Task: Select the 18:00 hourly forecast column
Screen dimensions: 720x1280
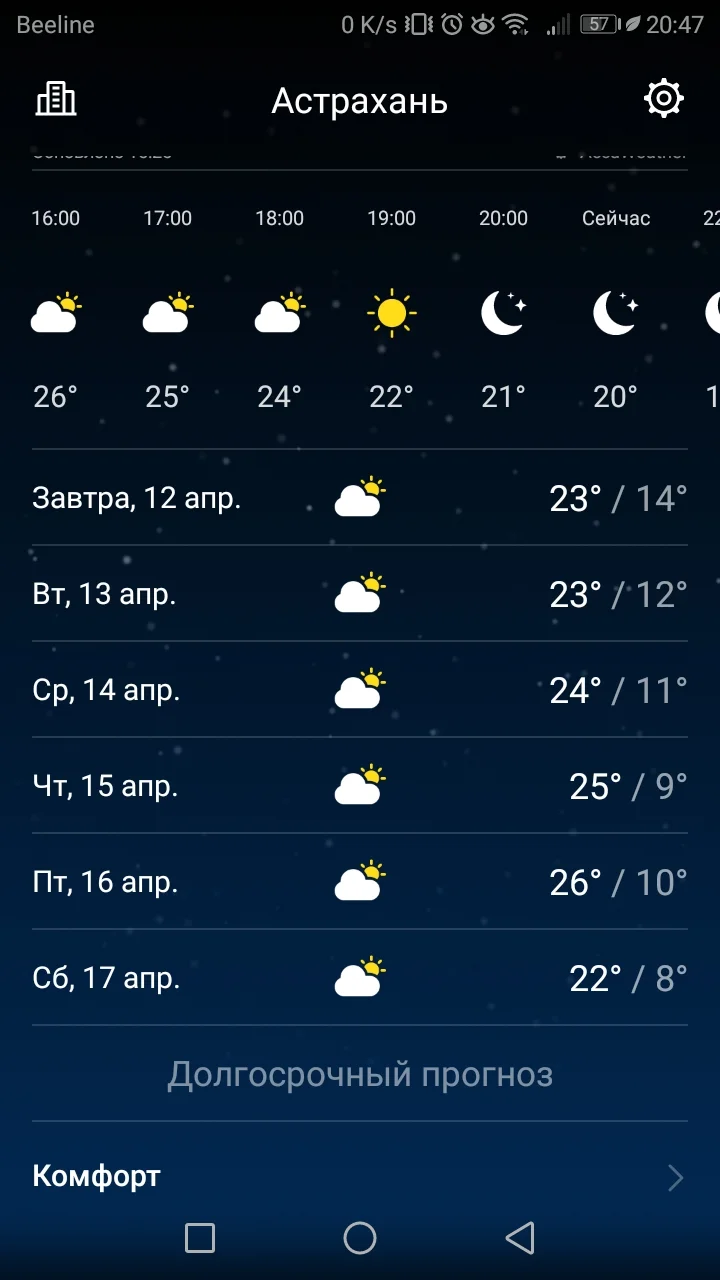Action: point(279,218)
